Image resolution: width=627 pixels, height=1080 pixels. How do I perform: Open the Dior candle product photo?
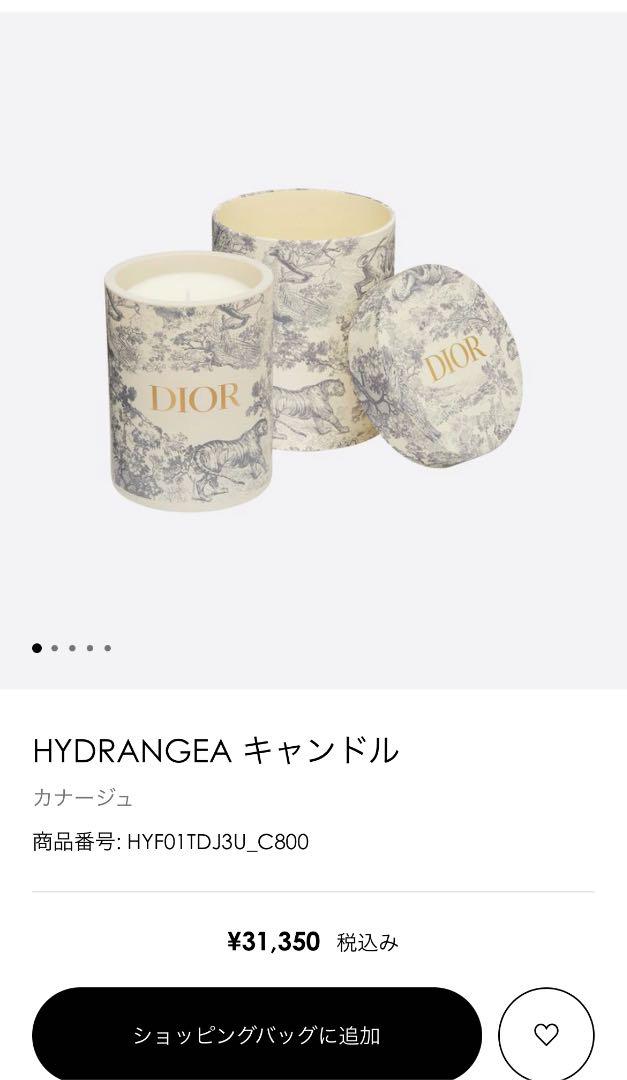(x=314, y=351)
